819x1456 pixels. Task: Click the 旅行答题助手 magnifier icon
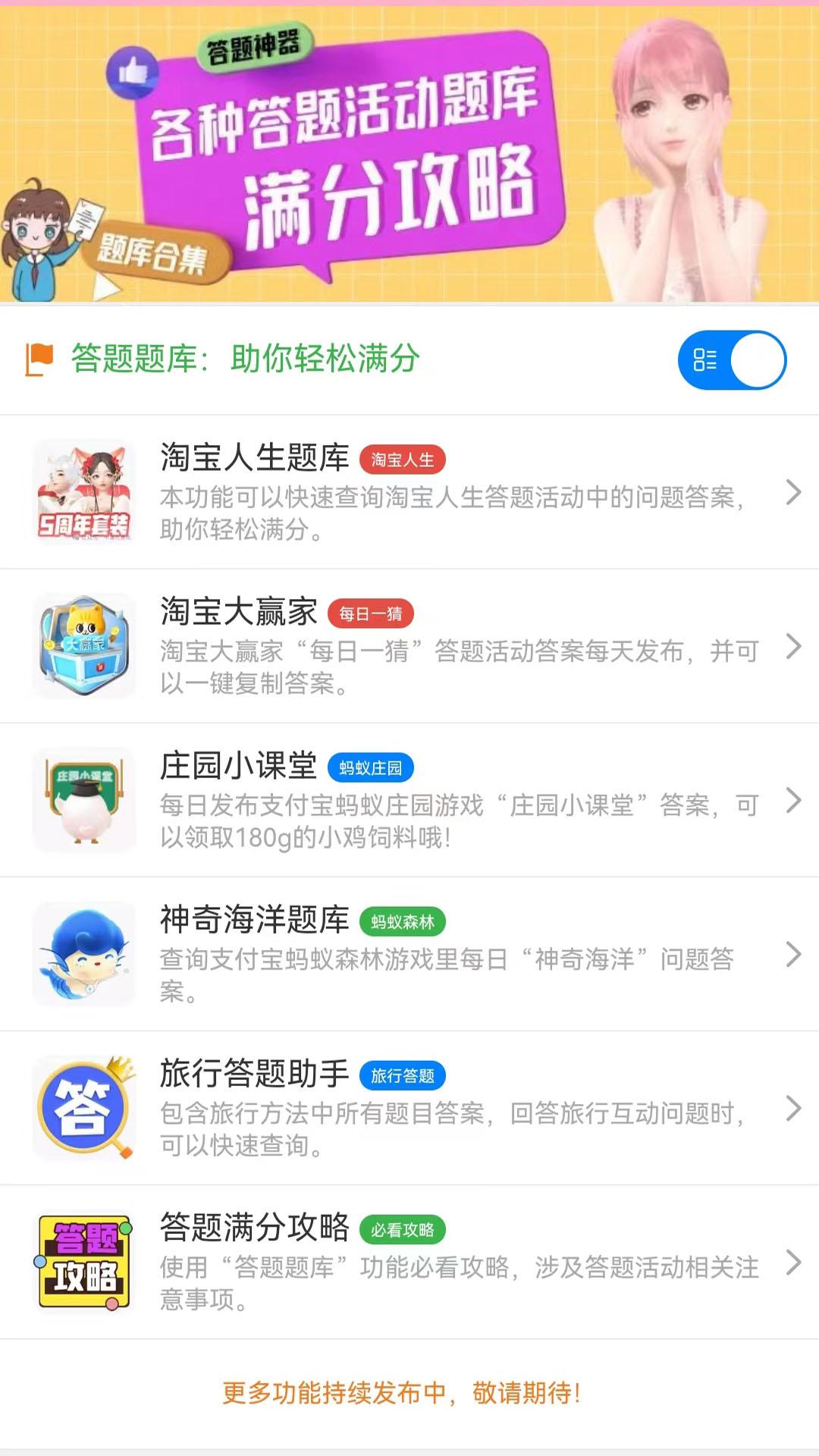point(83,1107)
